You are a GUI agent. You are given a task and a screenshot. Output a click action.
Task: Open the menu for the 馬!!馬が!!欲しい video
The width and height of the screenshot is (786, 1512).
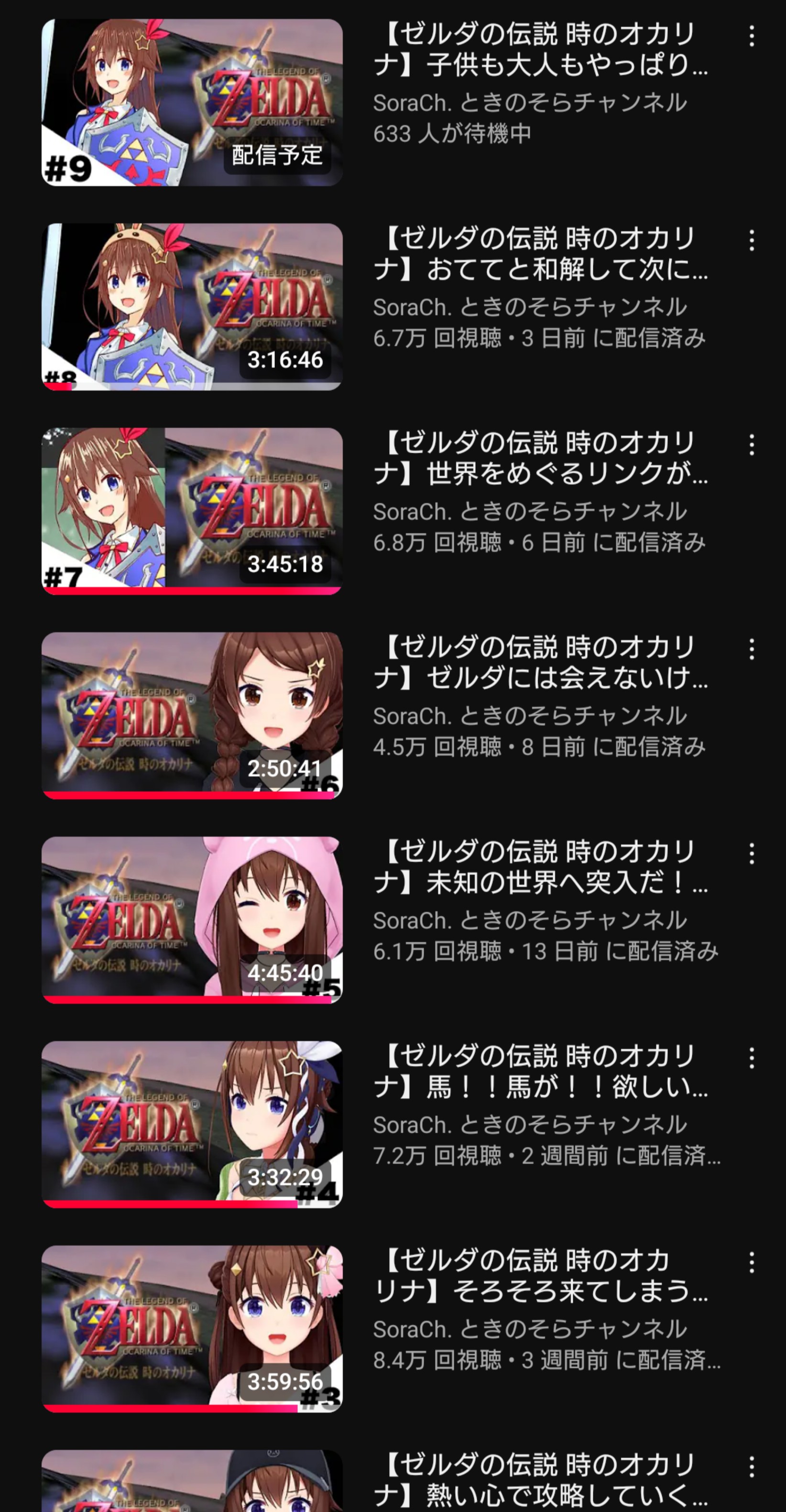tap(752, 1058)
